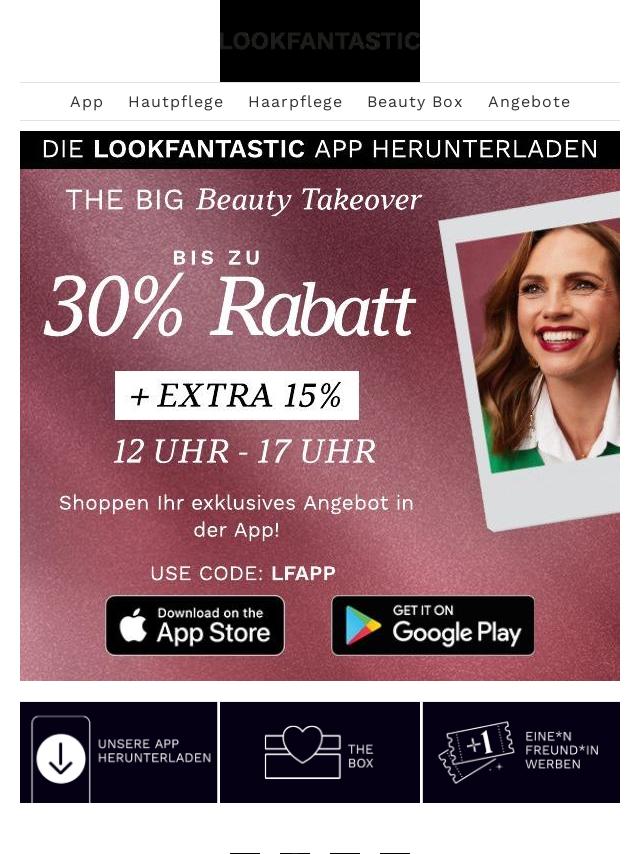Select Eine*n Freund*in werben tile

pos(521,752)
